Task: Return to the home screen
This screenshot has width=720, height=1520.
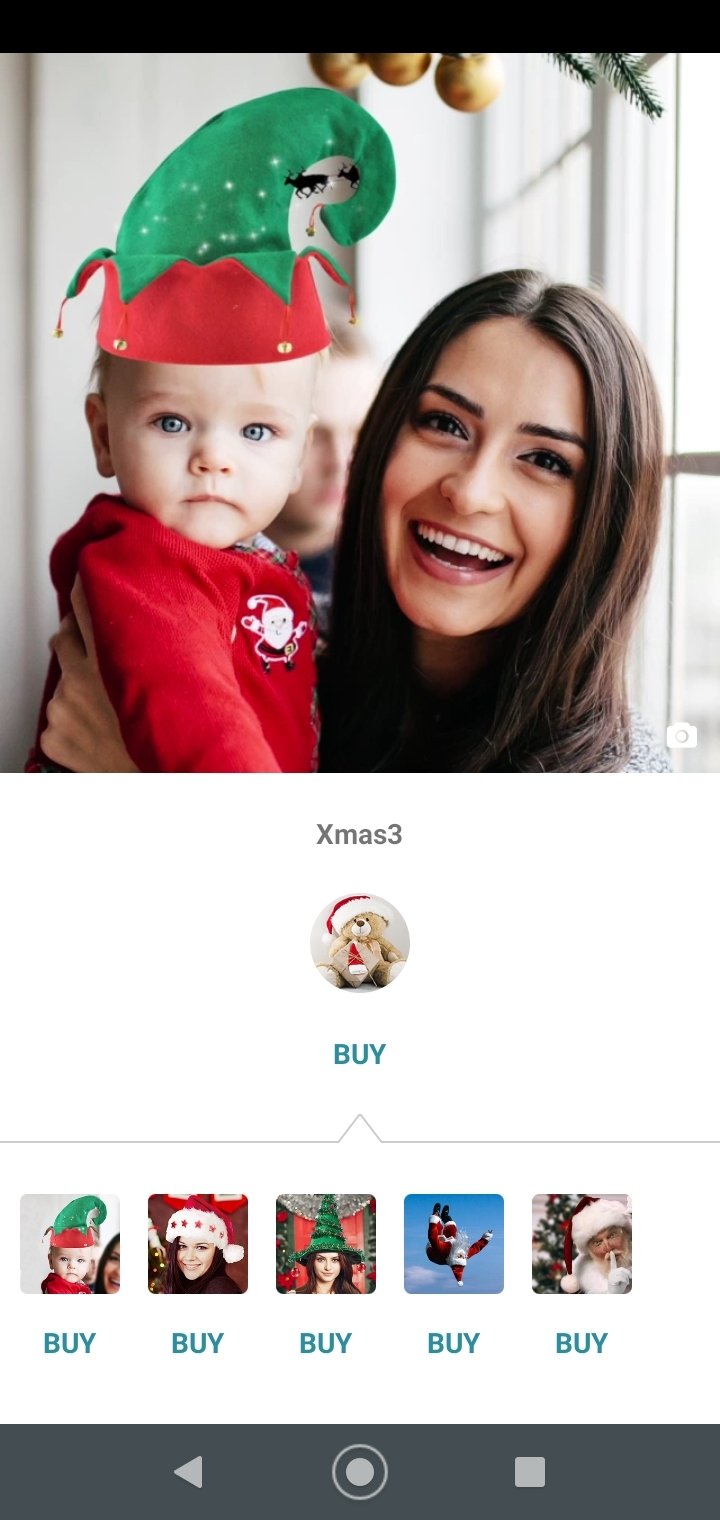Action: (360, 1472)
